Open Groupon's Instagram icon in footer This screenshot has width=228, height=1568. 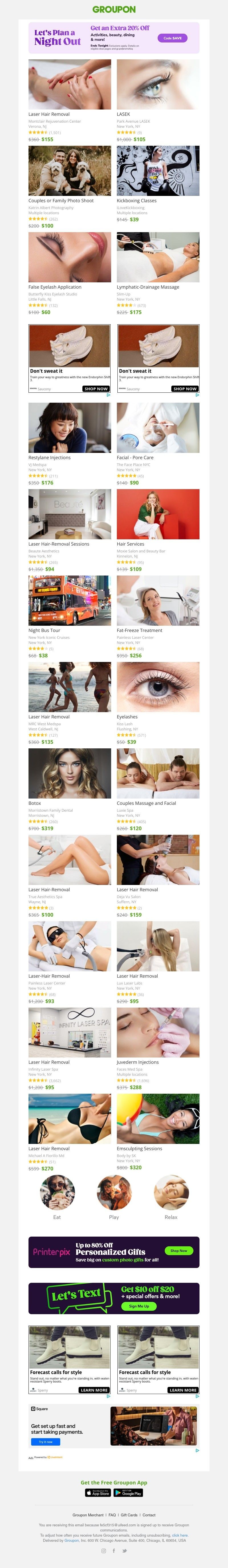pos(103,1550)
